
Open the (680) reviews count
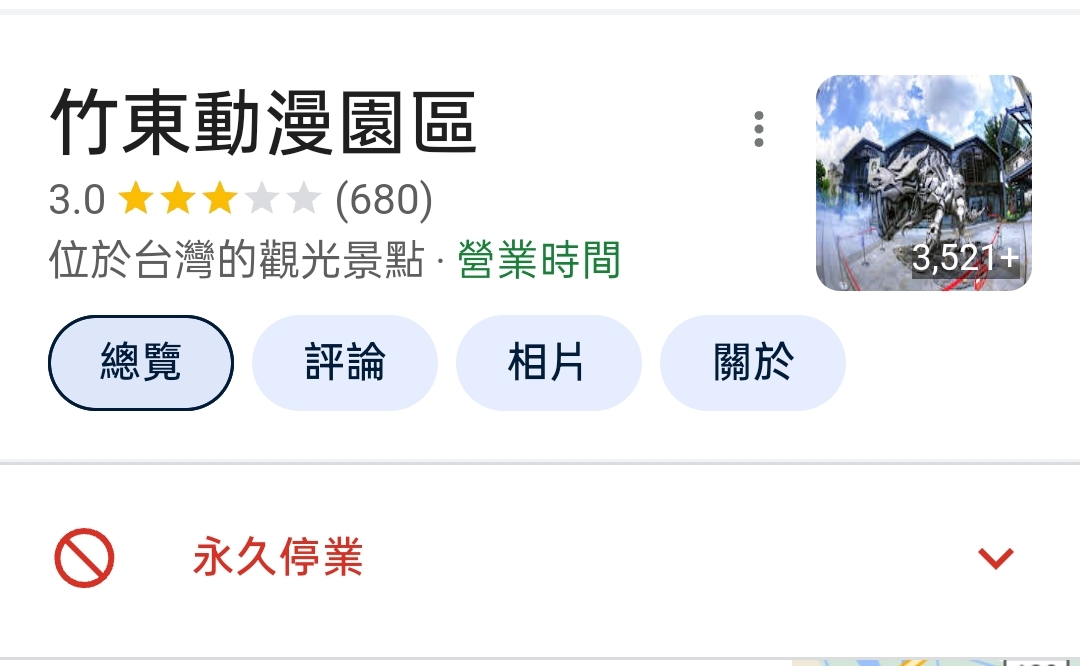(x=384, y=200)
